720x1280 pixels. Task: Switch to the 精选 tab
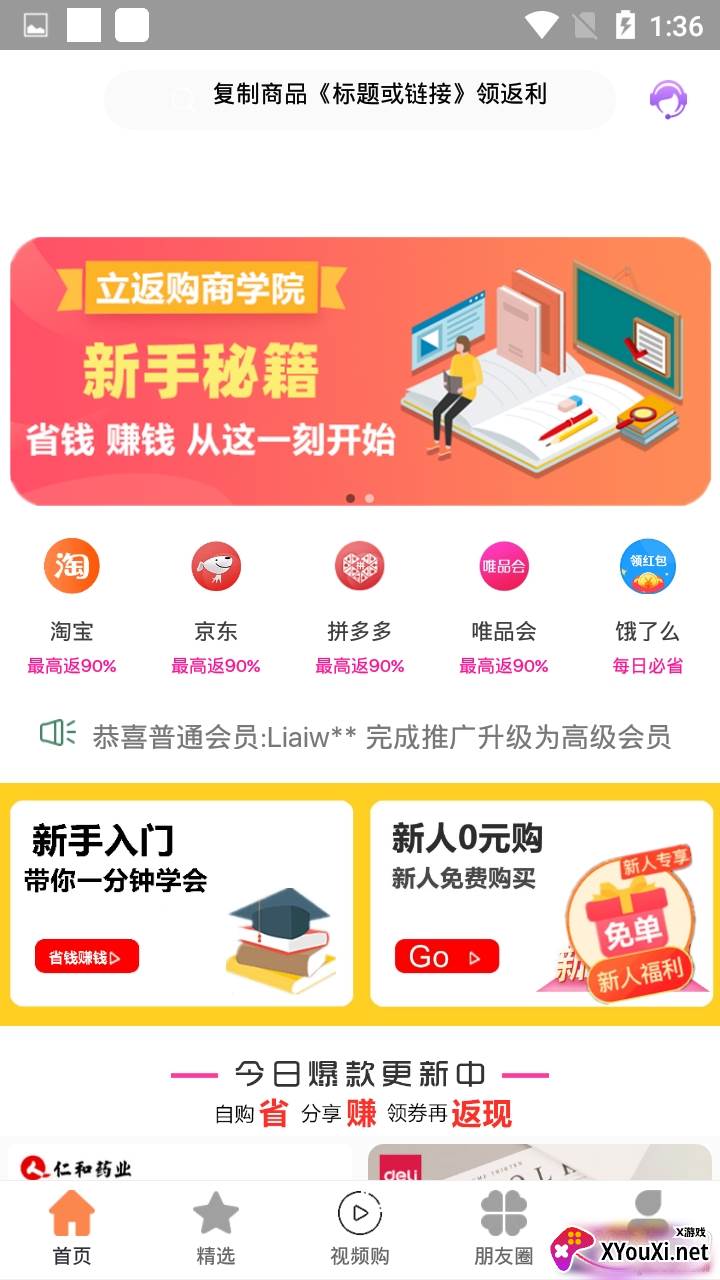click(216, 1228)
